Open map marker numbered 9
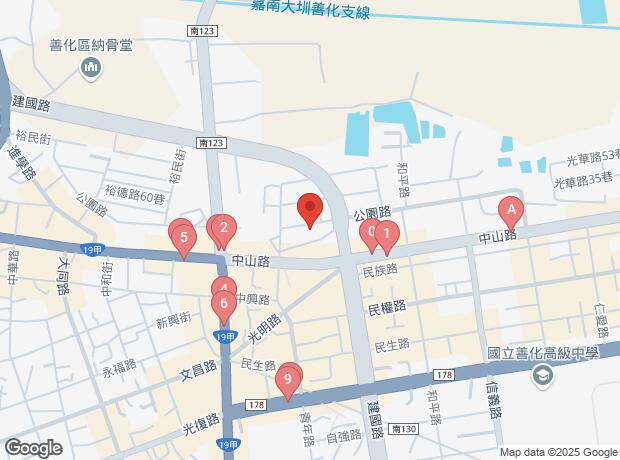Screen dimensions: 620x460 tap(288, 378)
